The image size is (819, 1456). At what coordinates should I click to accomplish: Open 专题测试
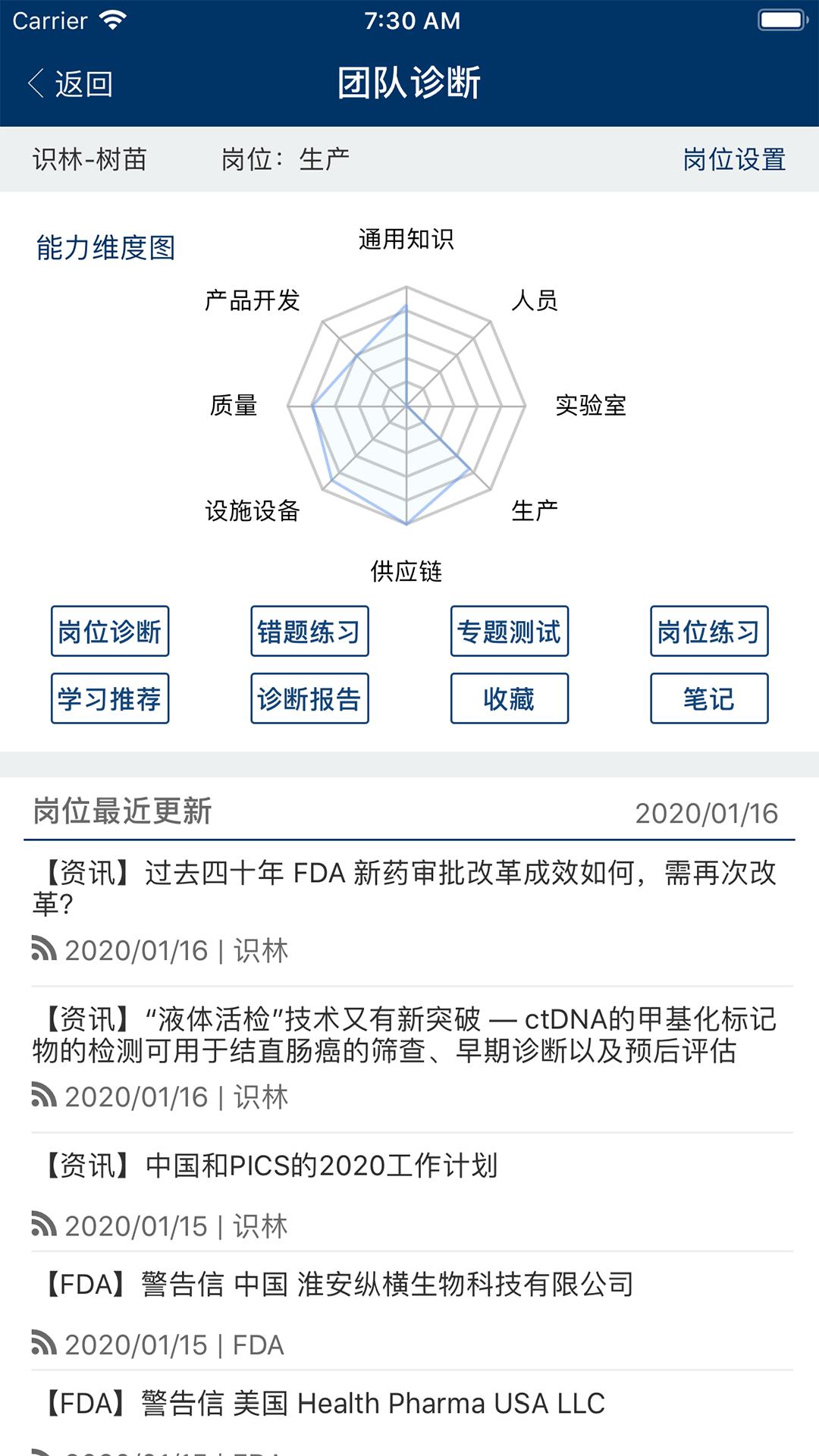click(x=509, y=630)
